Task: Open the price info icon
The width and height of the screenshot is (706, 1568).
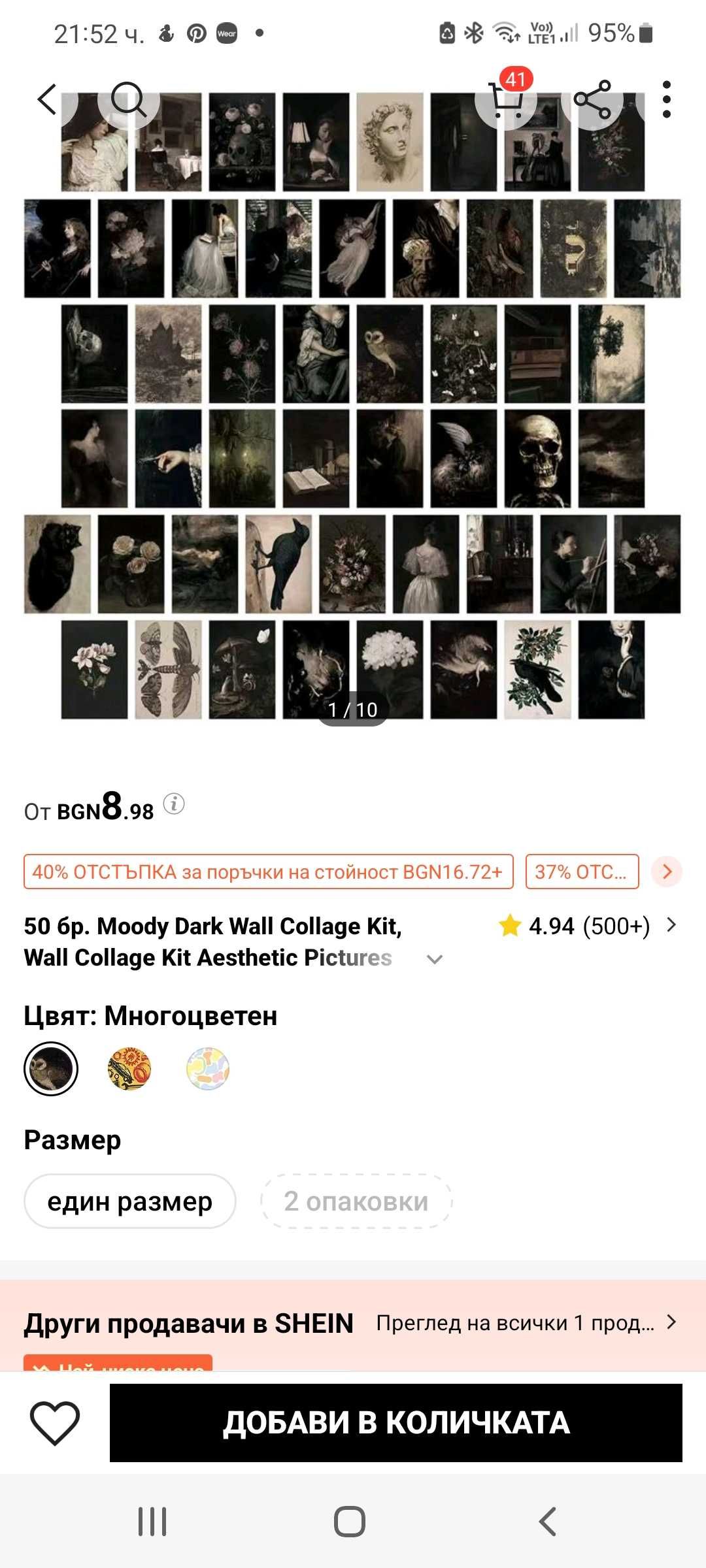Action: tap(174, 804)
